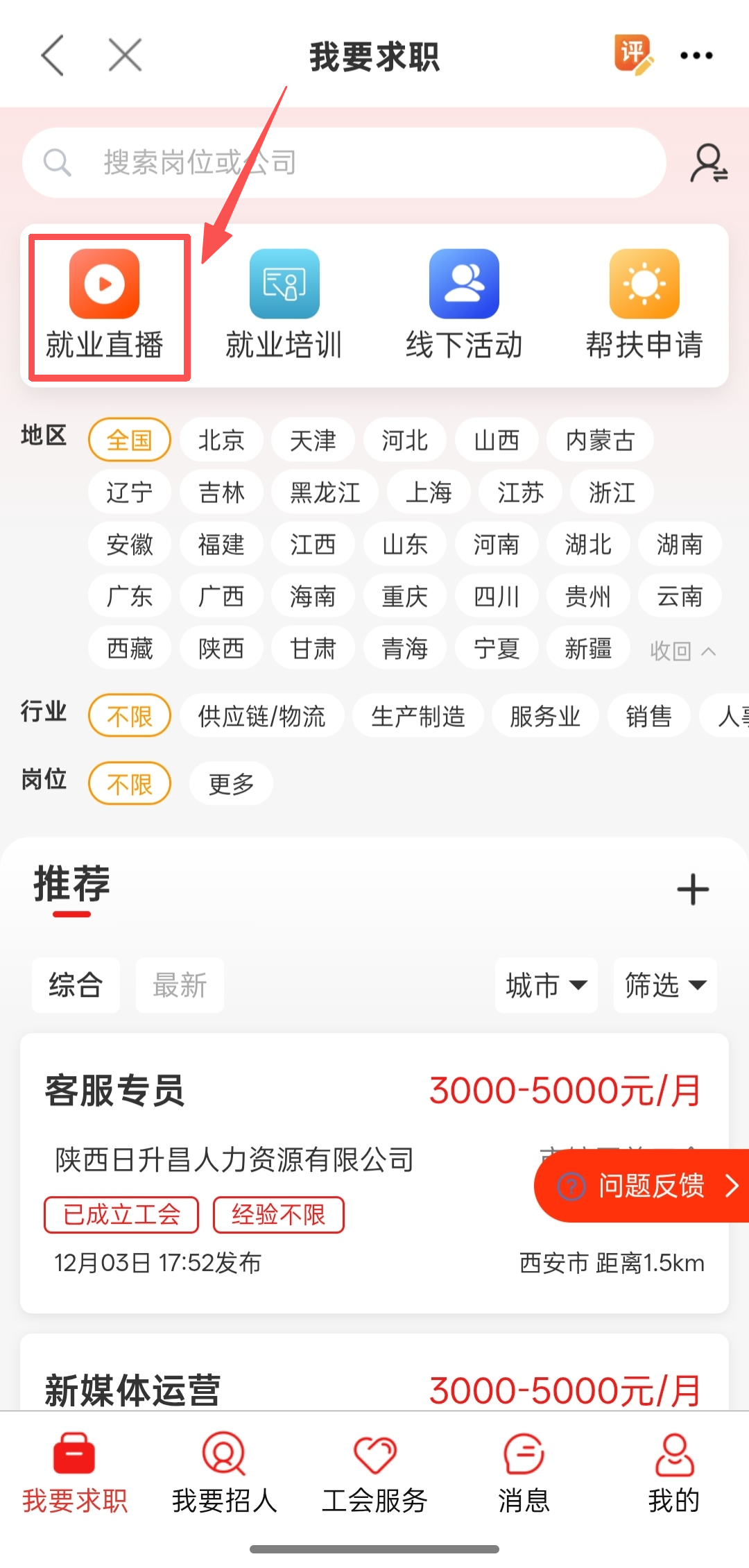Collapse the region list with 收回

682,651
